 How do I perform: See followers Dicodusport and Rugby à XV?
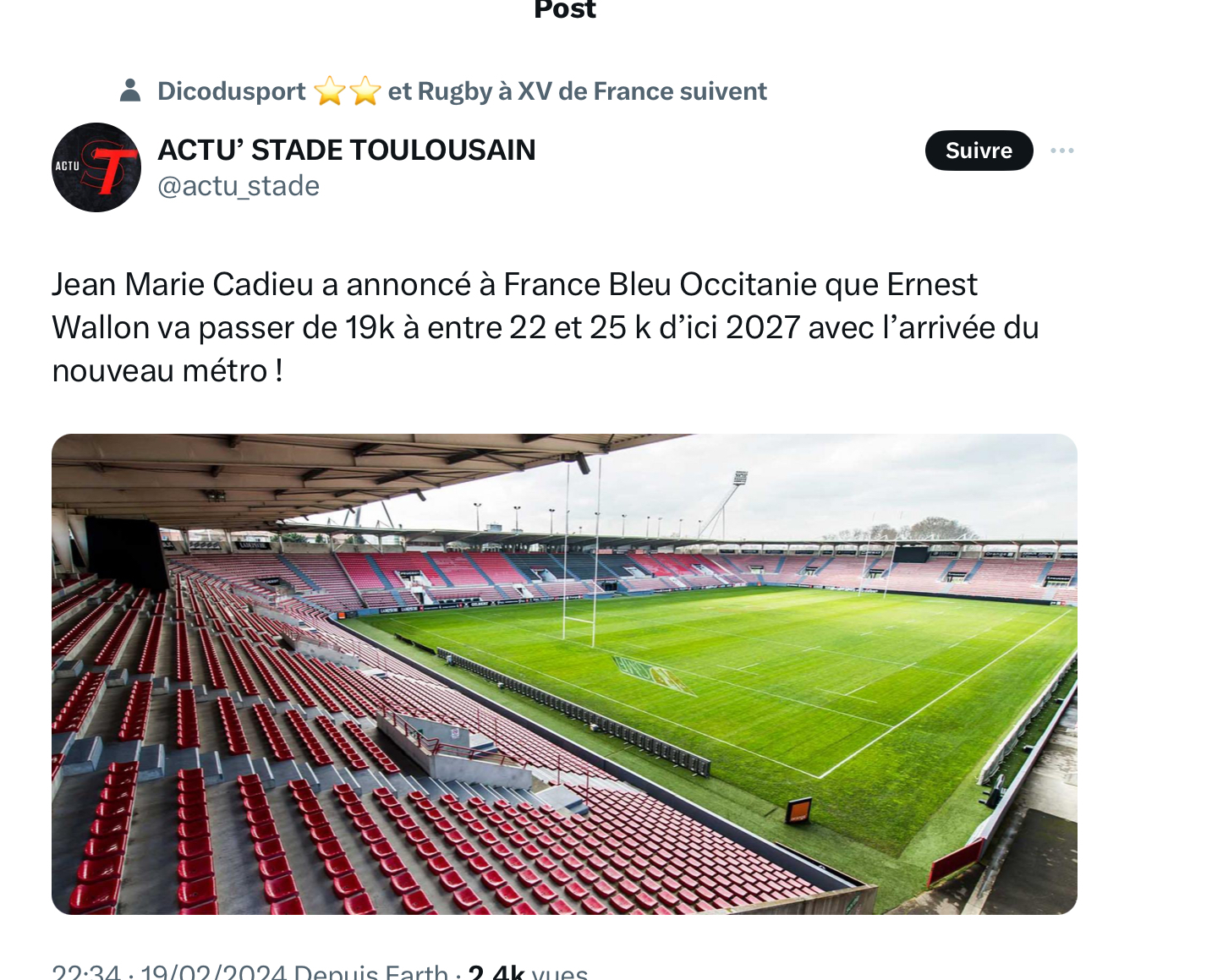tap(461, 91)
